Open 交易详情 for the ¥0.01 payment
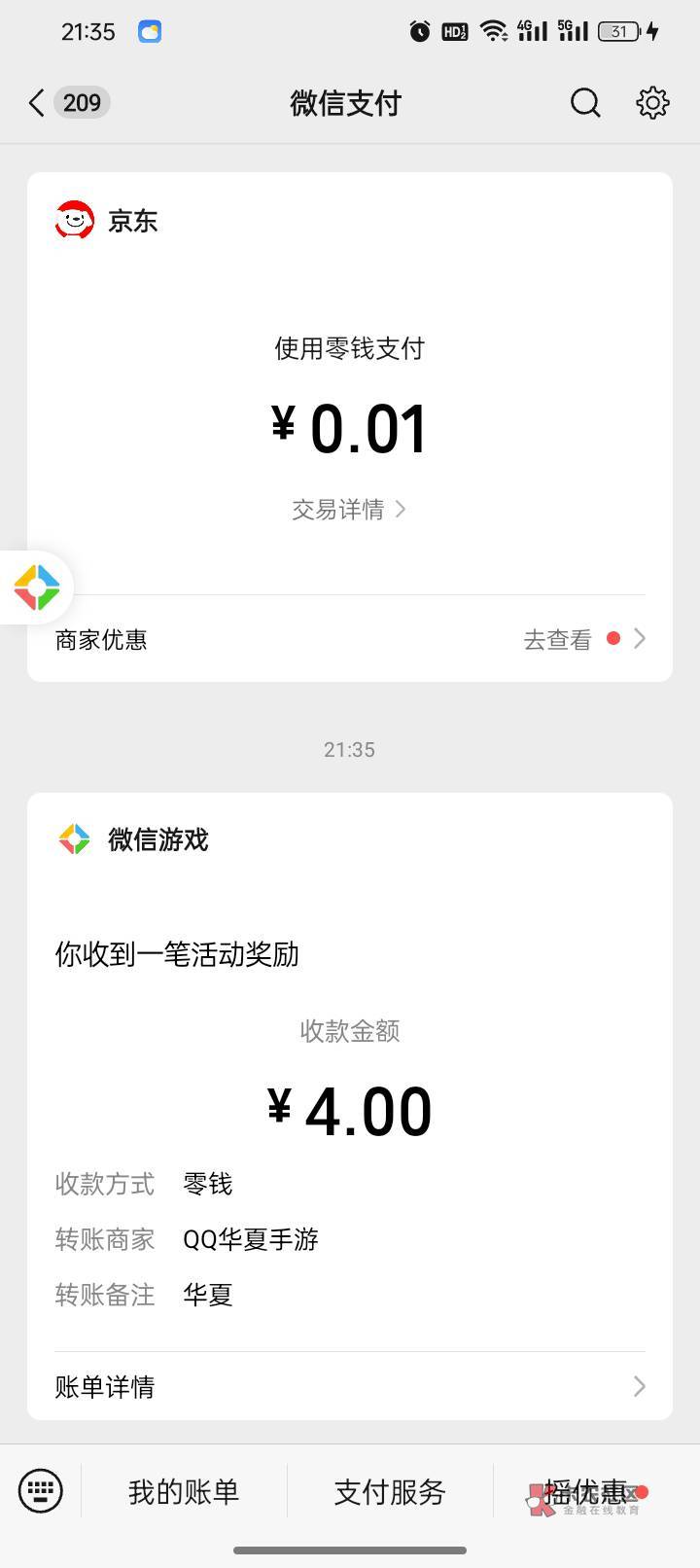 348,509
